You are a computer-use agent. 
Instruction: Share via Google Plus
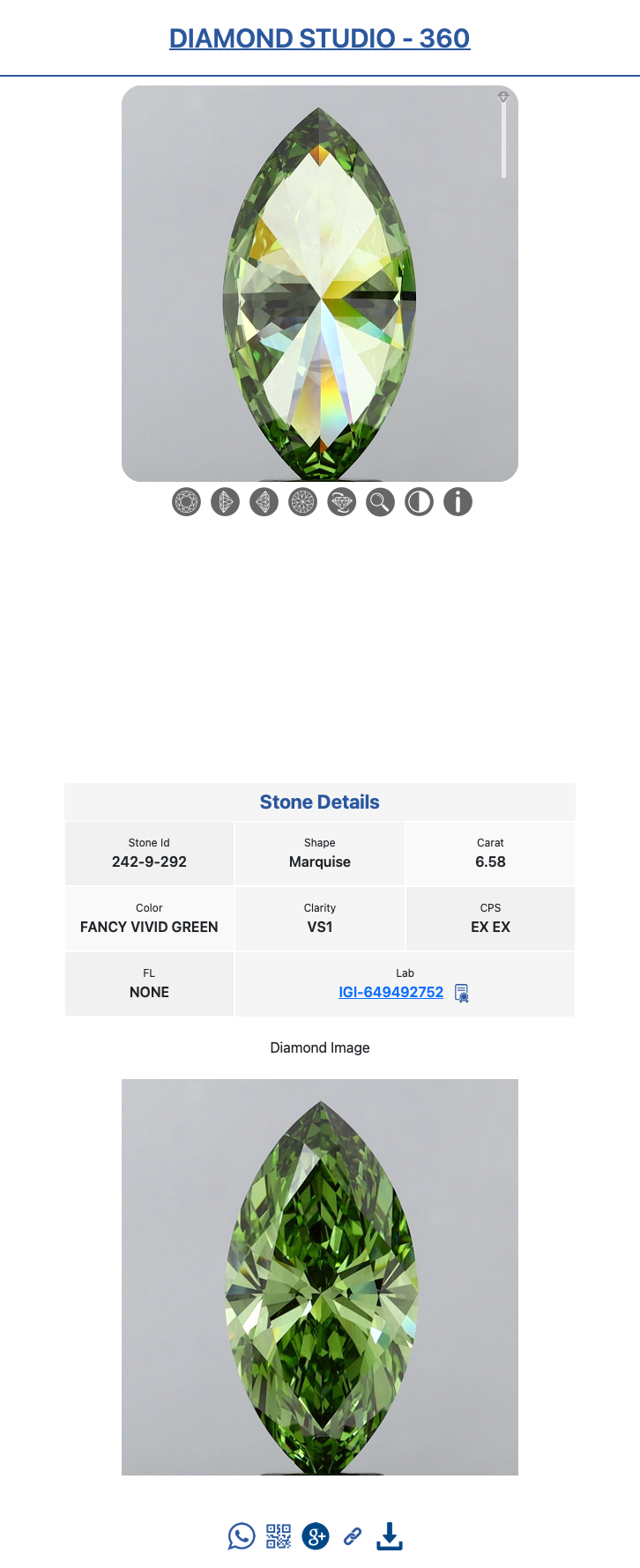(316, 1536)
